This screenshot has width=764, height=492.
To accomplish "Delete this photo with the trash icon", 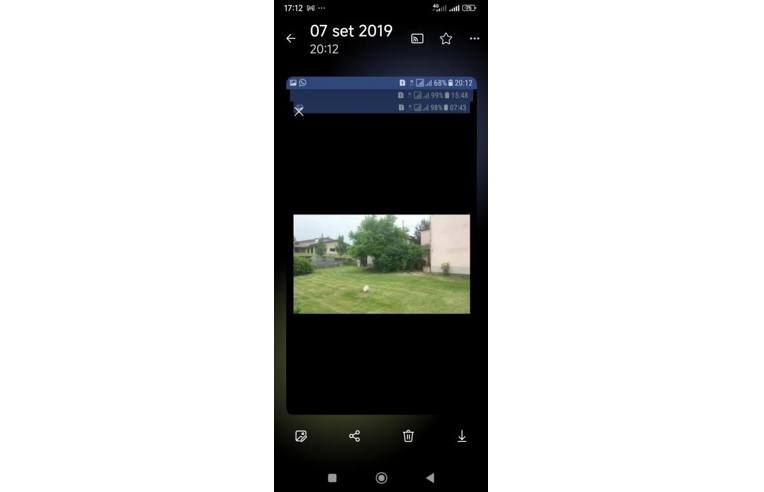I will point(408,436).
